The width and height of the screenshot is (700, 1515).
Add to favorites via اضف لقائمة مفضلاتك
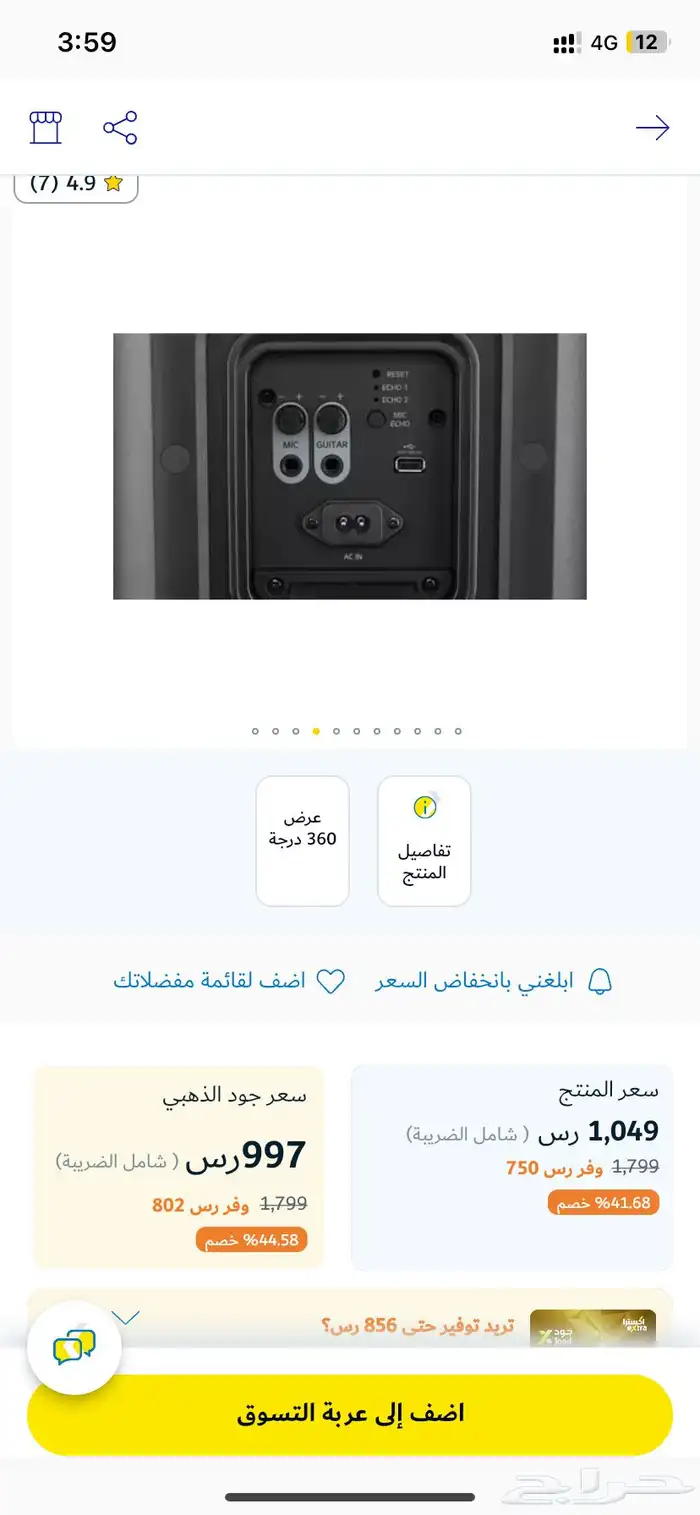(229, 981)
